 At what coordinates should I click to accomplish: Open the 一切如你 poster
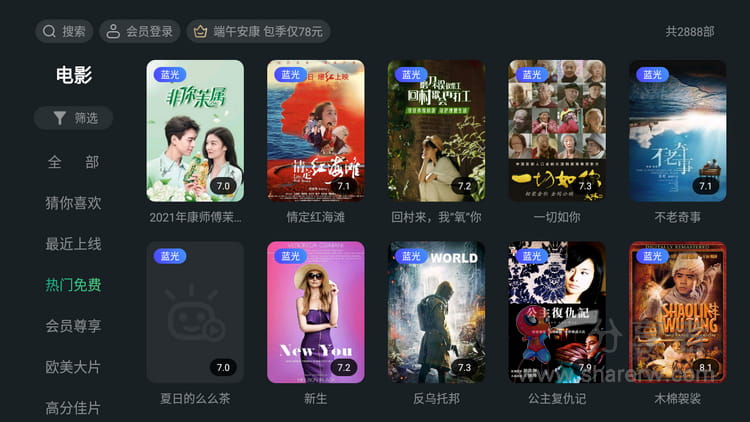click(x=557, y=131)
